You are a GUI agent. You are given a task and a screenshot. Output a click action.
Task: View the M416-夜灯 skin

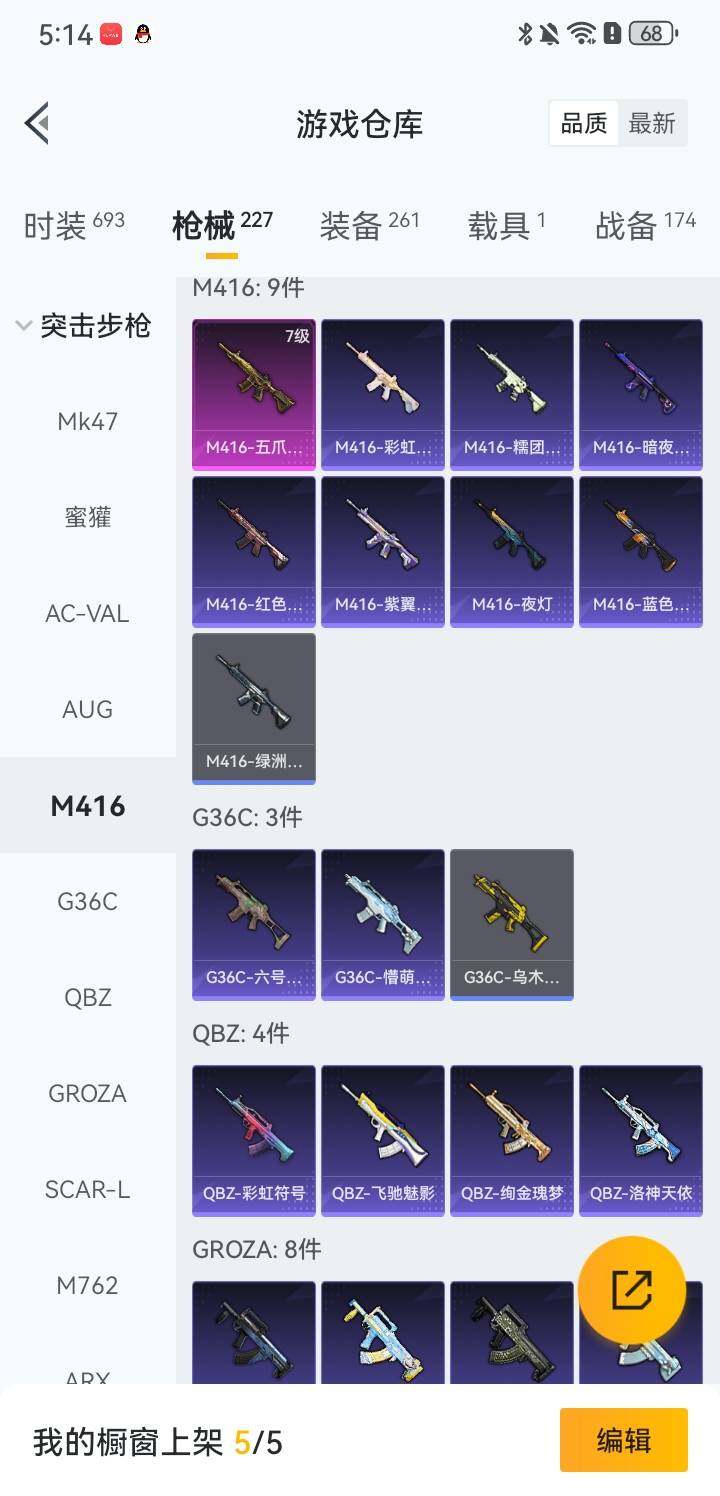click(x=512, y=551)
